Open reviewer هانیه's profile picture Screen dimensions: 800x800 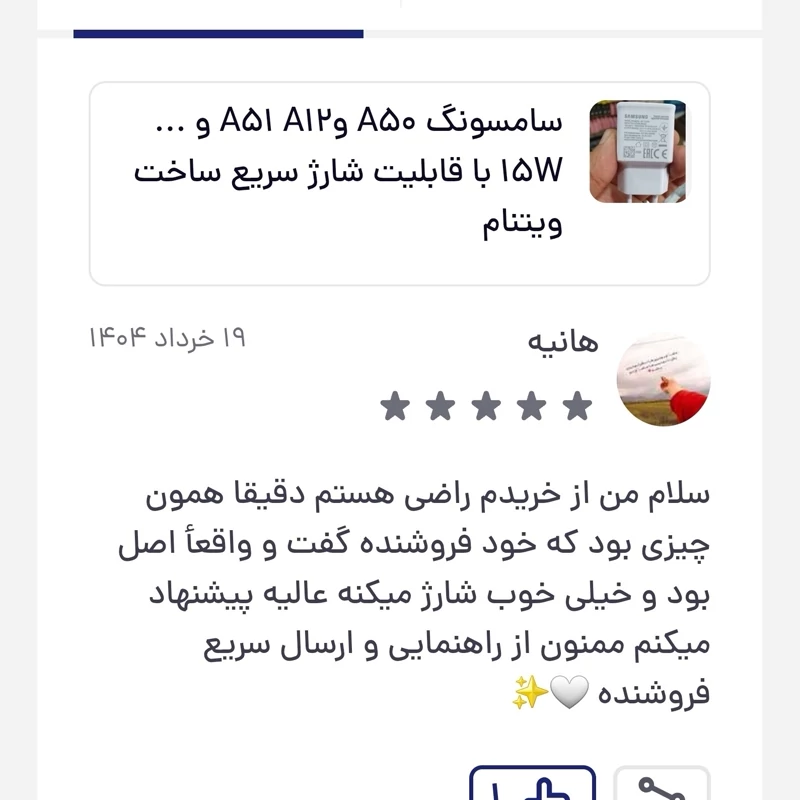[x=664, y=381]
